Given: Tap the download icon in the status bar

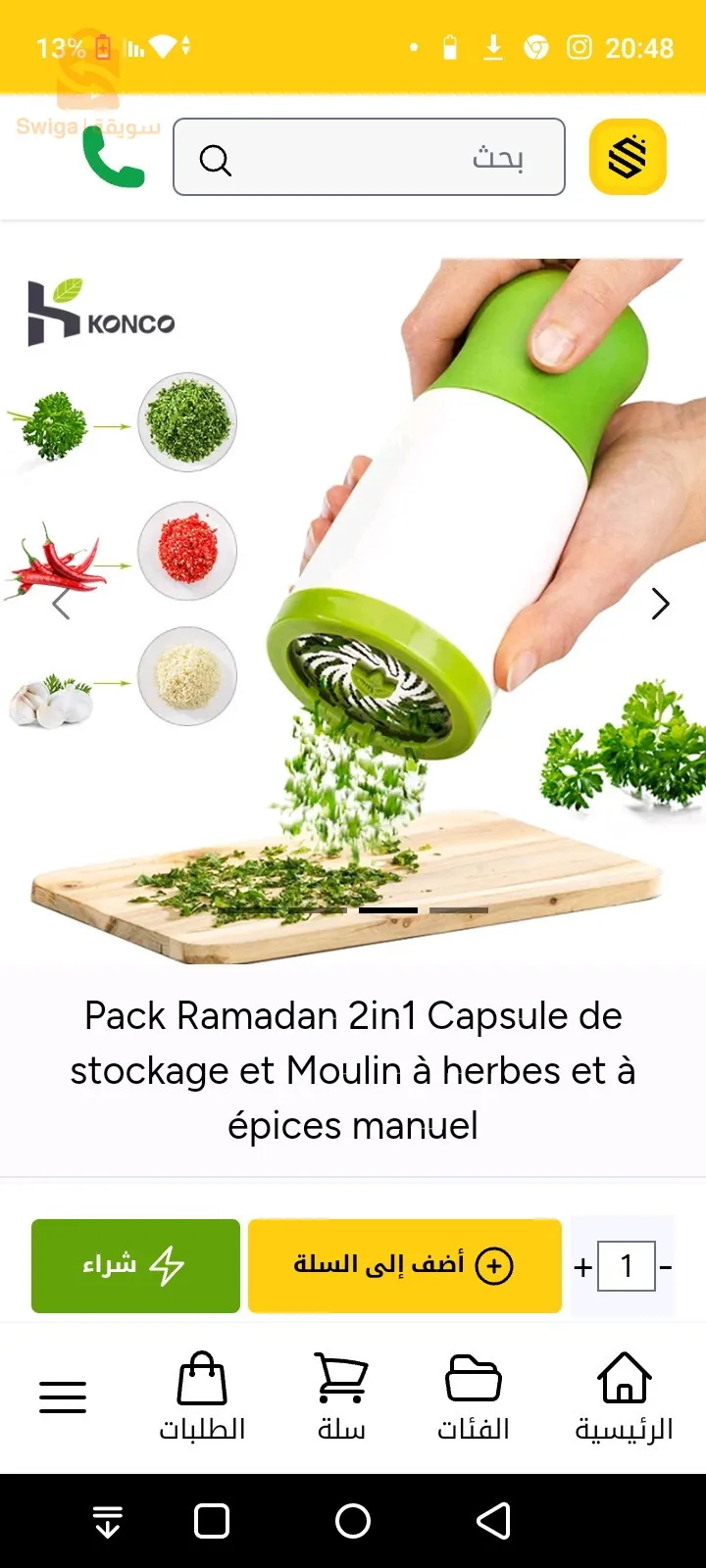Looking at the screenshot, I should (x=492, y=48).
